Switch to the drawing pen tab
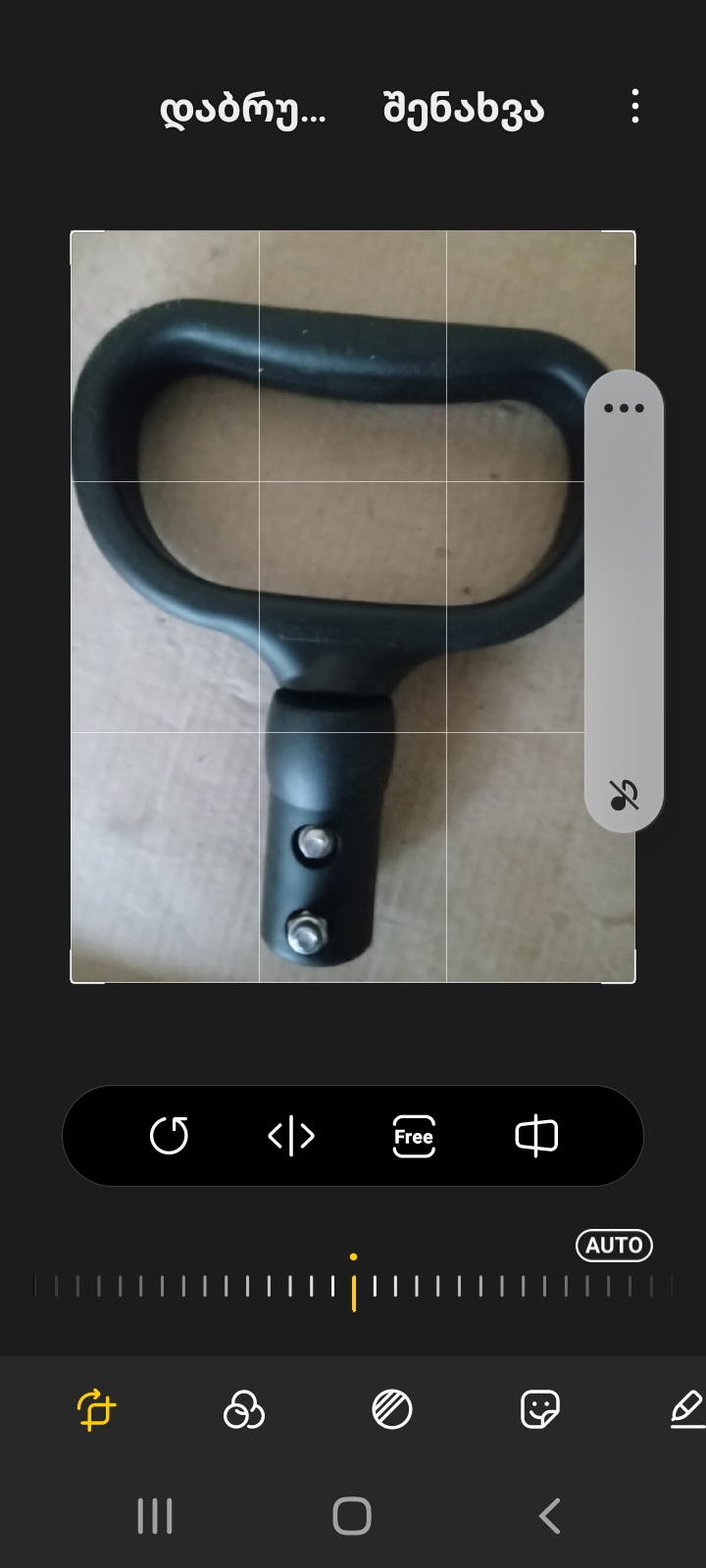This screenshot has width=706, height=1568. coord(686,1410)
